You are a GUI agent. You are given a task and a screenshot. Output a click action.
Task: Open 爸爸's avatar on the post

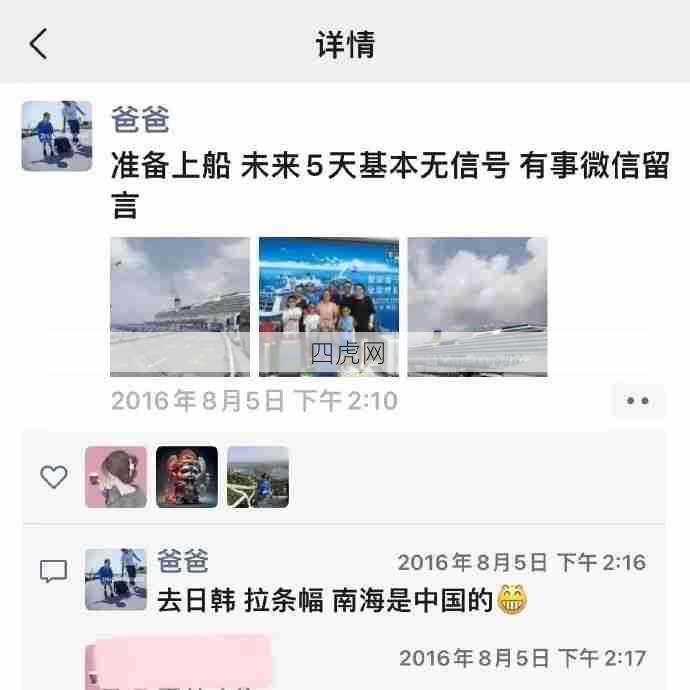click(x=57, y=135)
